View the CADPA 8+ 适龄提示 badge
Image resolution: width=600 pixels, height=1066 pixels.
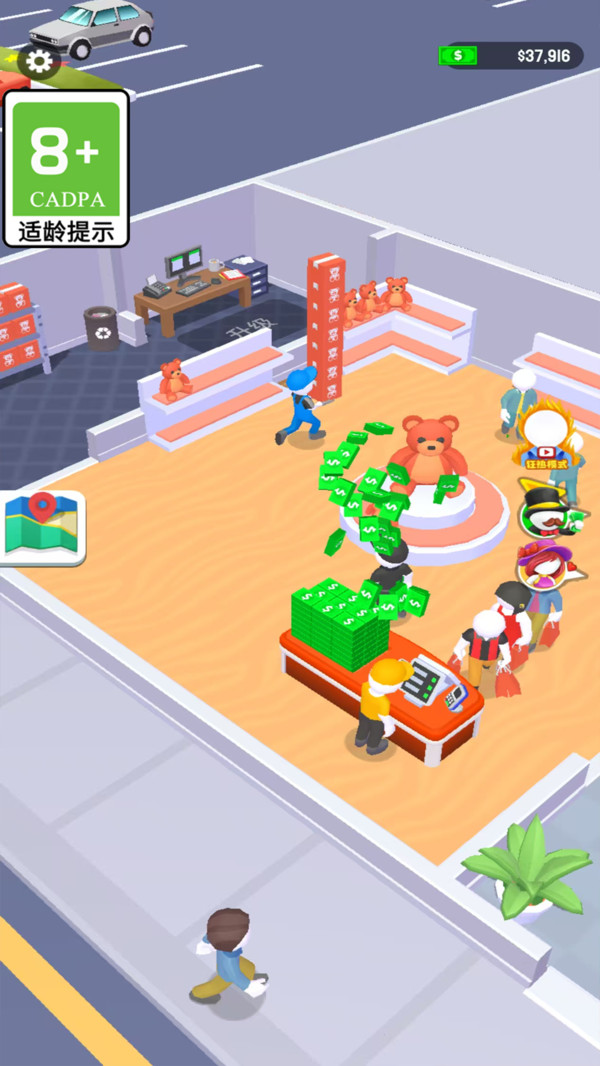click(66, 168)
